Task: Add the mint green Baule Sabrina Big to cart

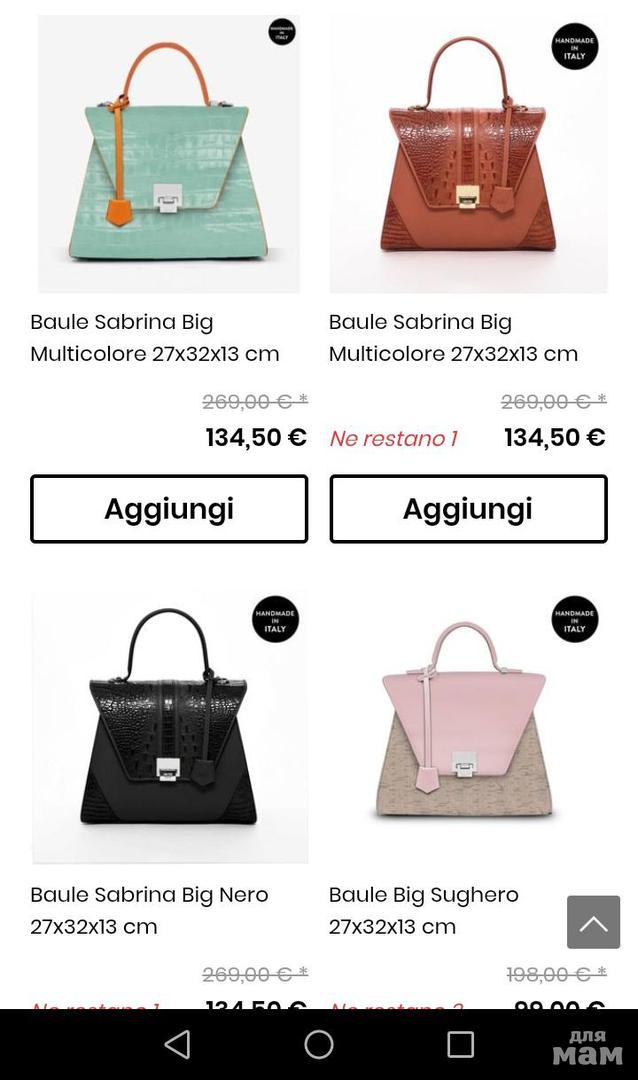Action: click(x=169, y=509)
